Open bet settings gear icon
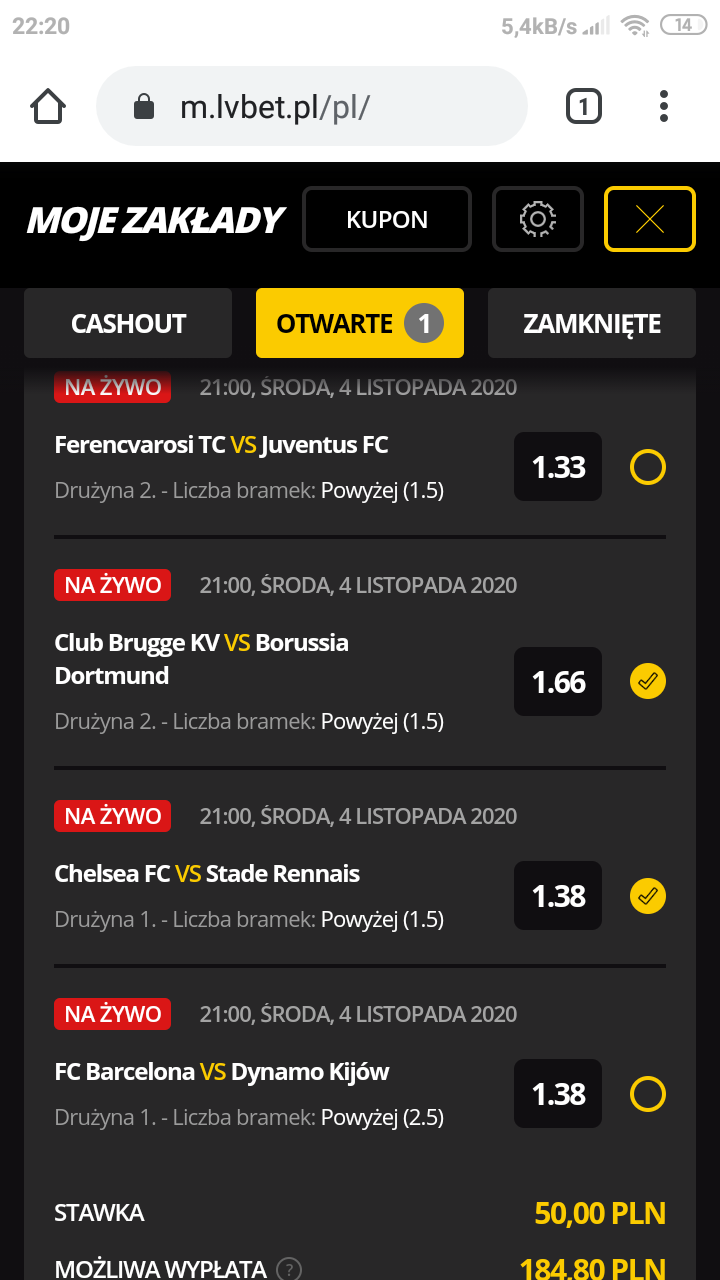Viewport: 720px width, 1280px height. [538, 219]
